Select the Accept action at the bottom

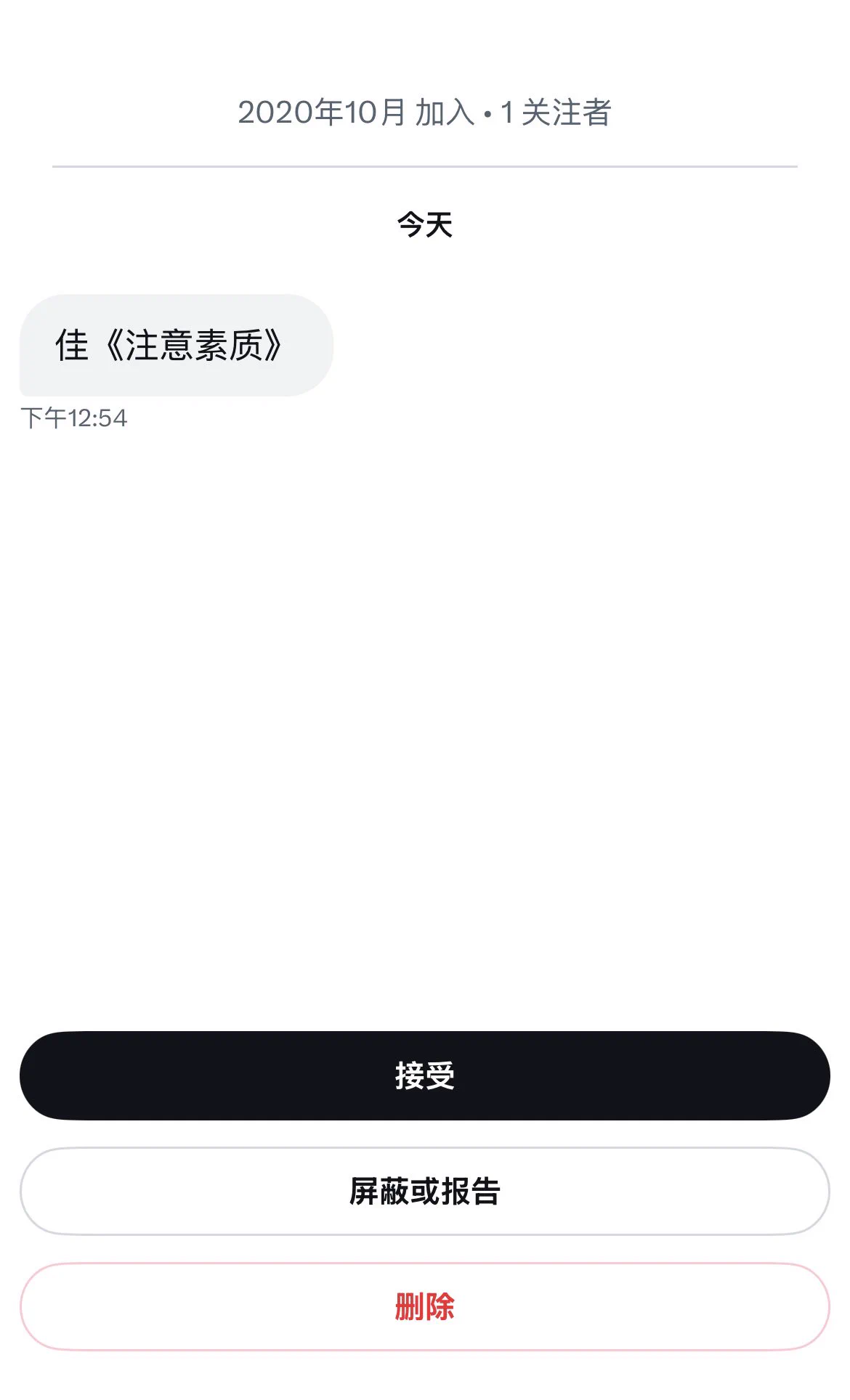click(x=425, y=1079)
